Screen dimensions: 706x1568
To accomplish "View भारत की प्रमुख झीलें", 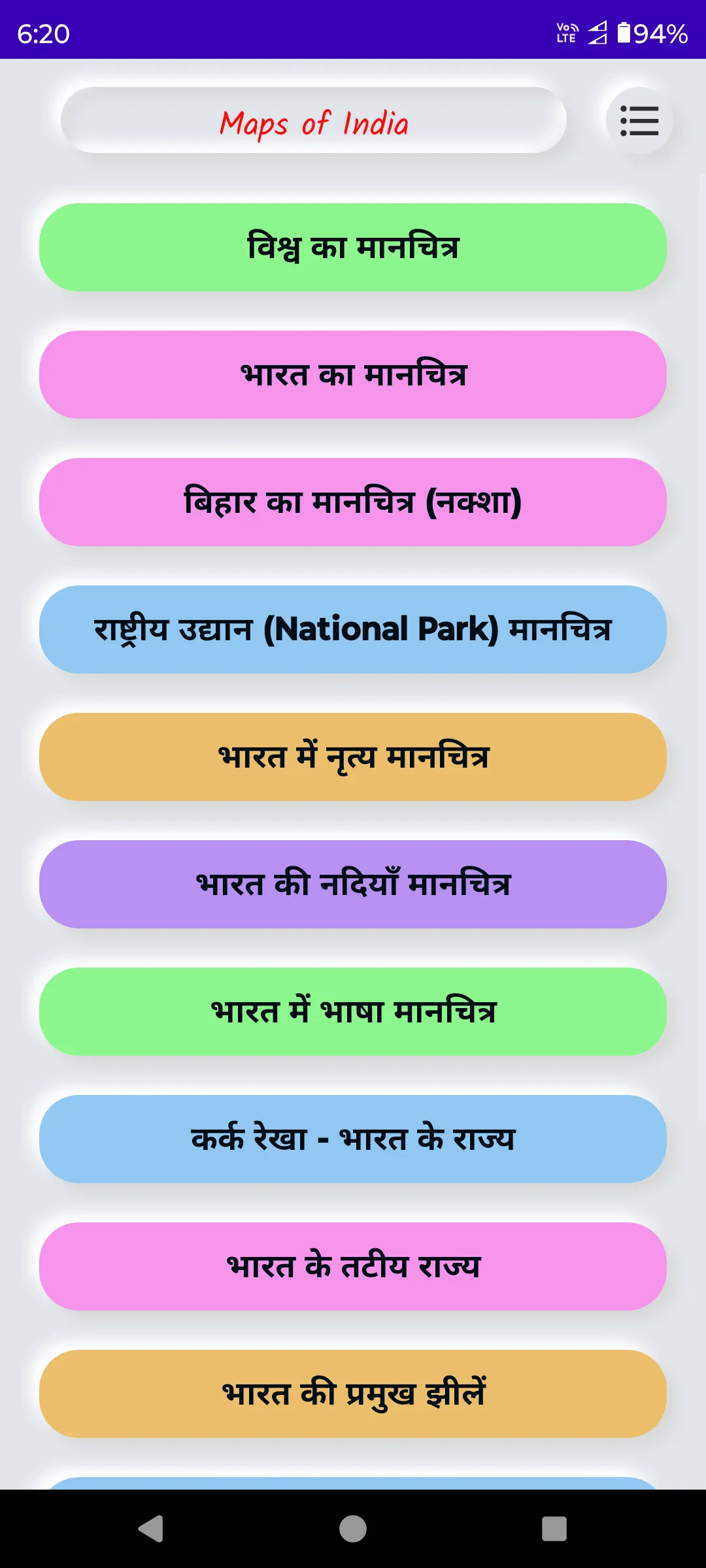I will [x=353, y=1394].
